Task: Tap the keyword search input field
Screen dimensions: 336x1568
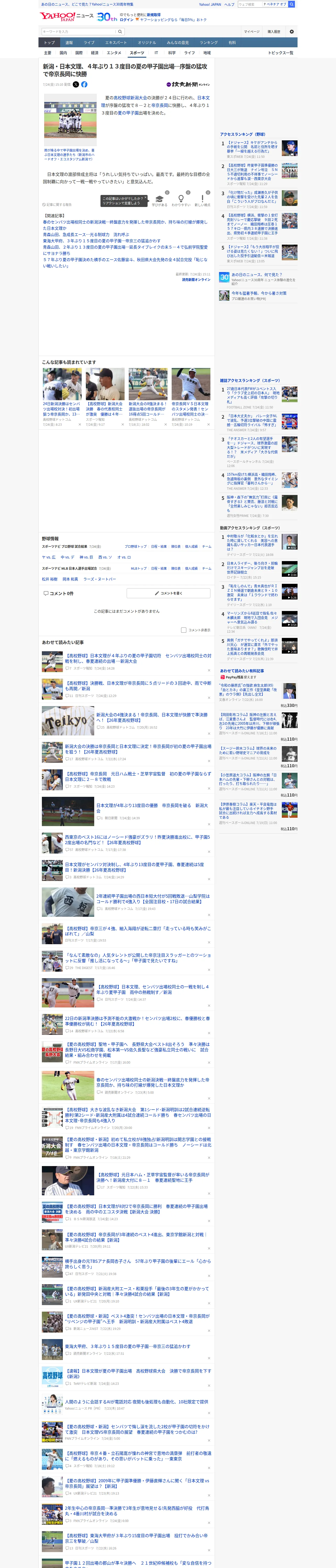Action: 79,32
